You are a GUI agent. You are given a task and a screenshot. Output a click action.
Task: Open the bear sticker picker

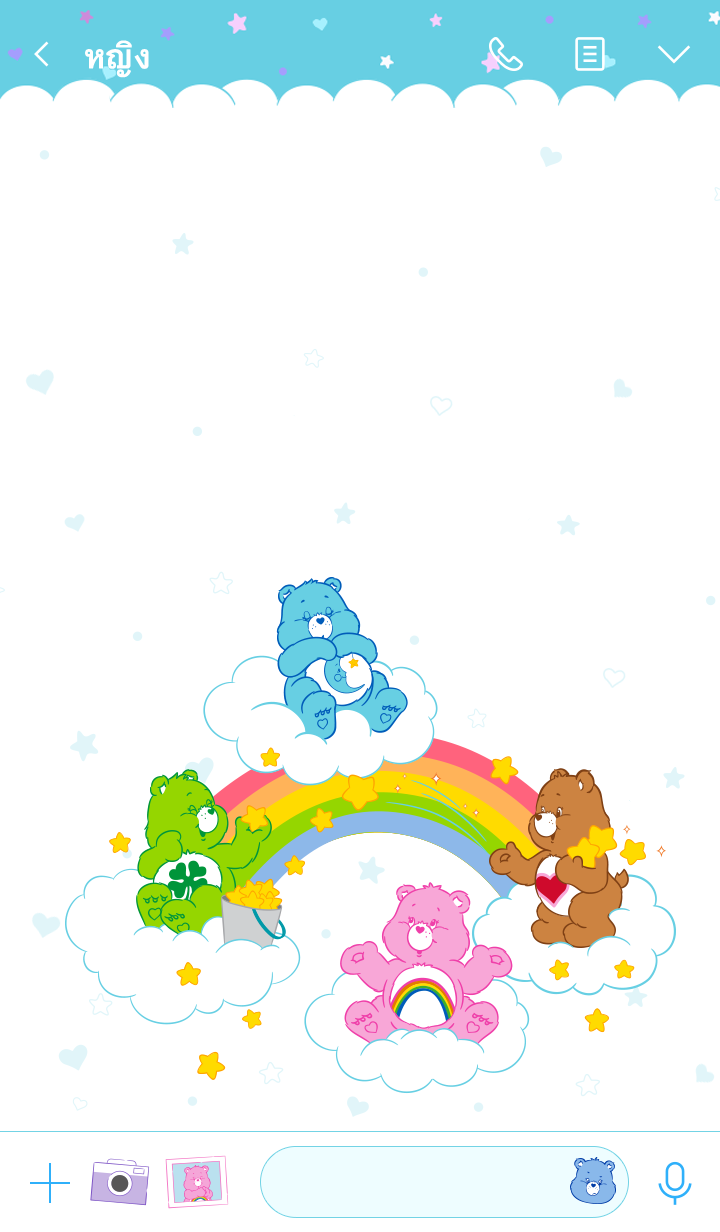coord(593,1181)
